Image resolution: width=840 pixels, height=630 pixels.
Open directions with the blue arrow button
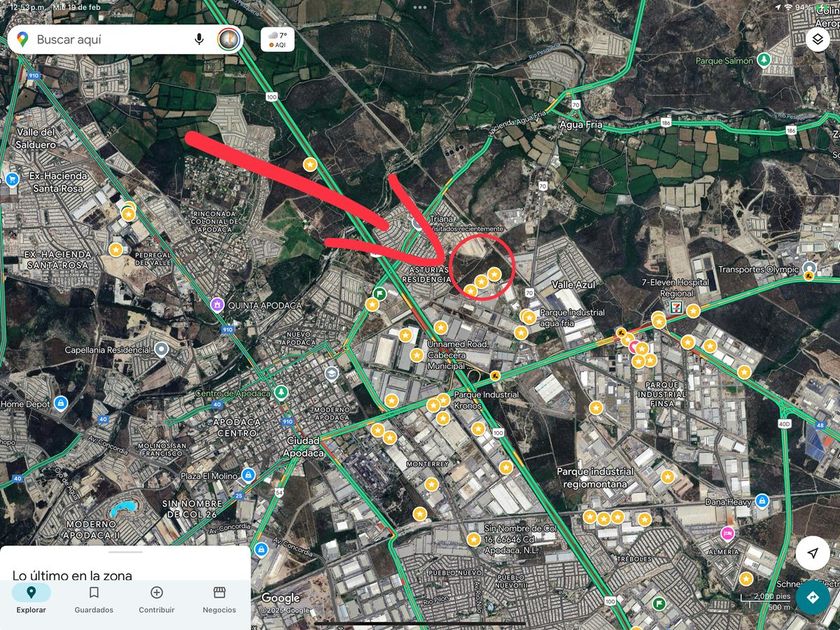tap(813, 597)
